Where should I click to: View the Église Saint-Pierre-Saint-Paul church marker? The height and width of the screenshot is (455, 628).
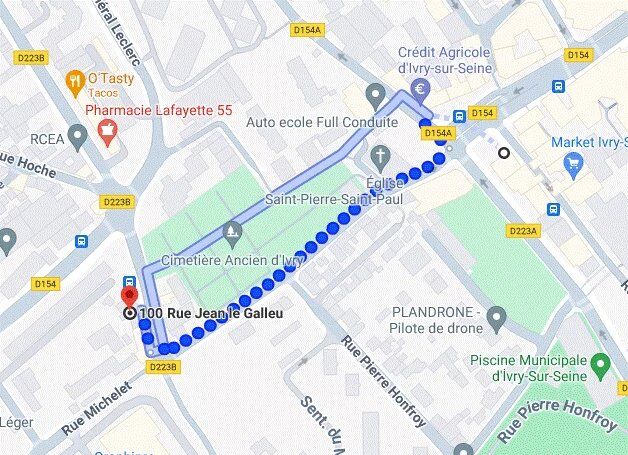click(x=379, y=157)
